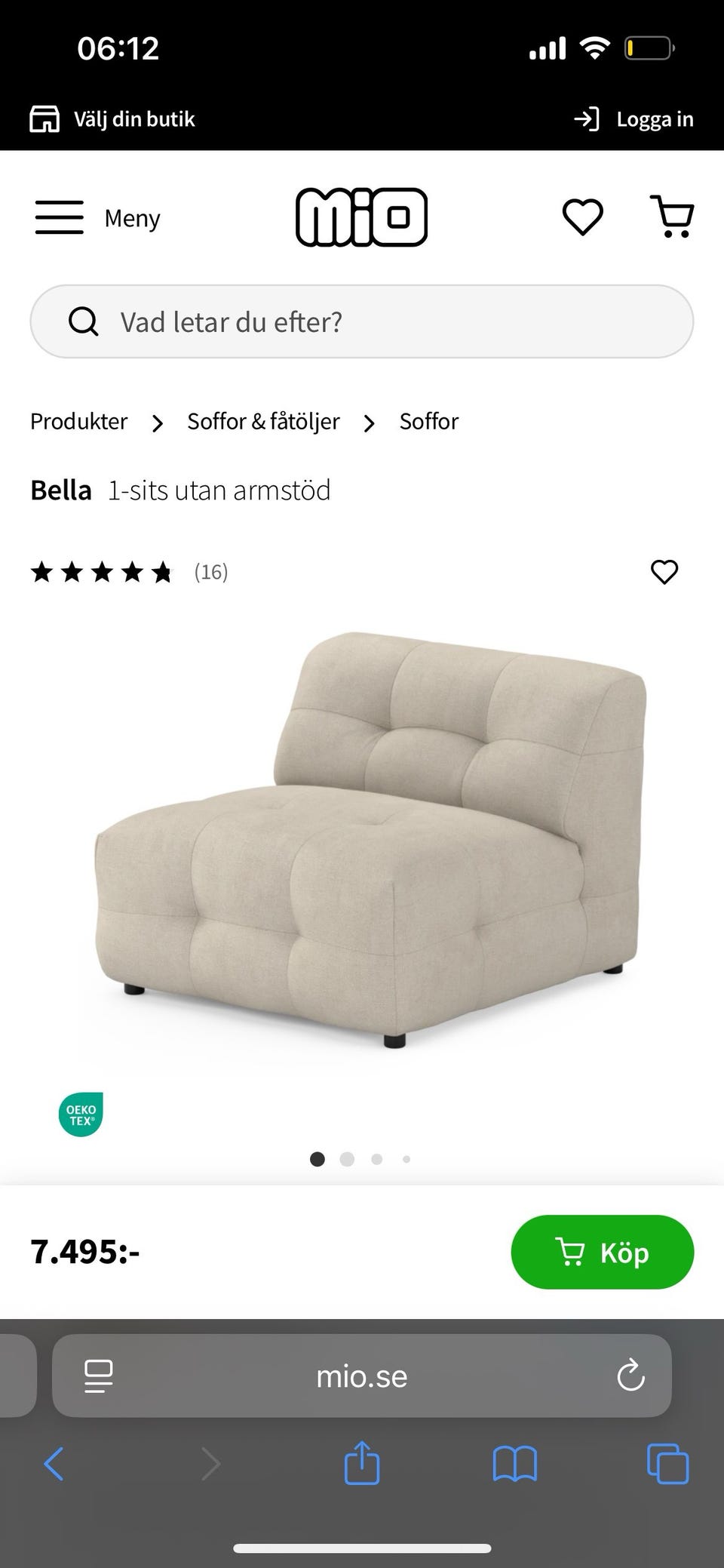Screen dimensions: 724x1568
Task: Jump to the second product image dot
Action: pyautogui.click(x=347, y=1159)
